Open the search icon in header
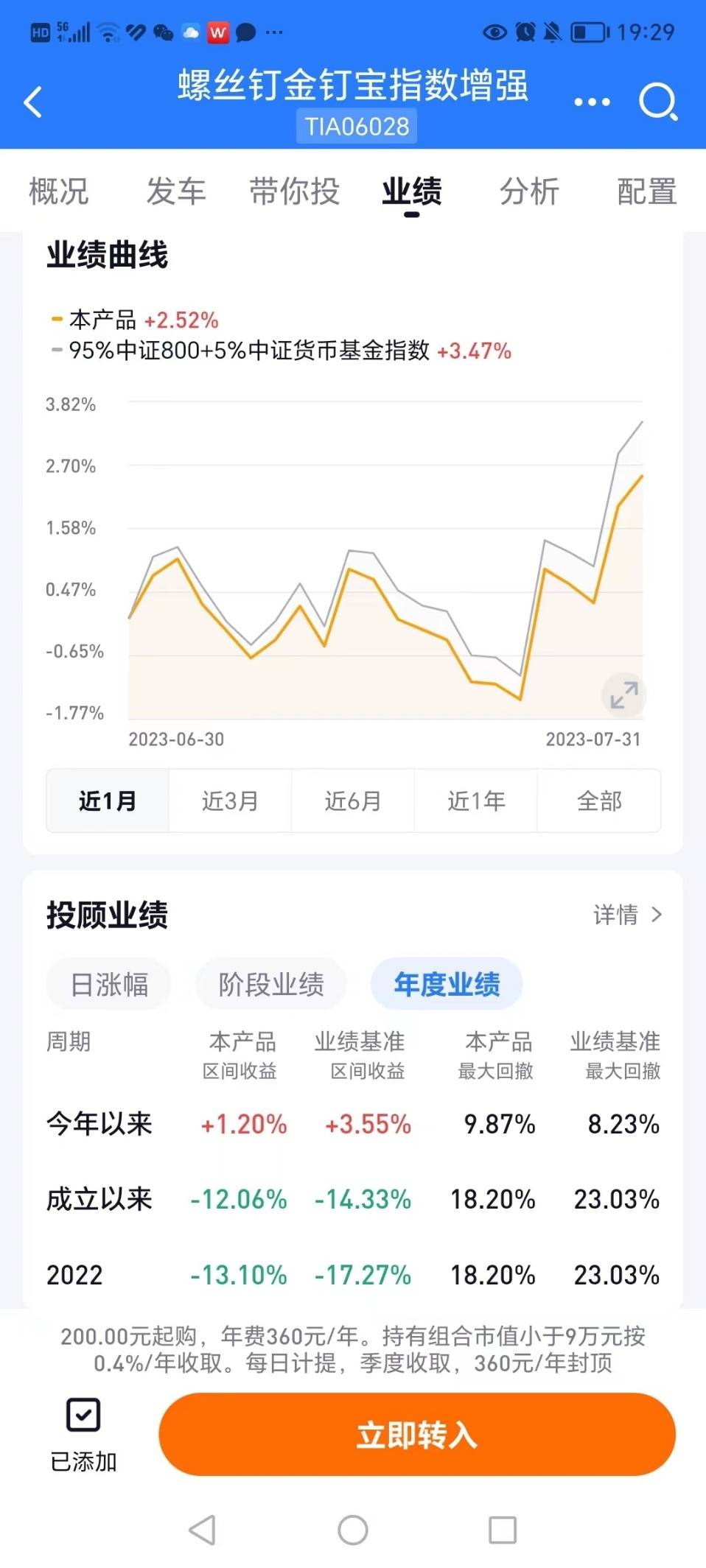This screenshot has width=706, height=1568. (x=658, y=102)
